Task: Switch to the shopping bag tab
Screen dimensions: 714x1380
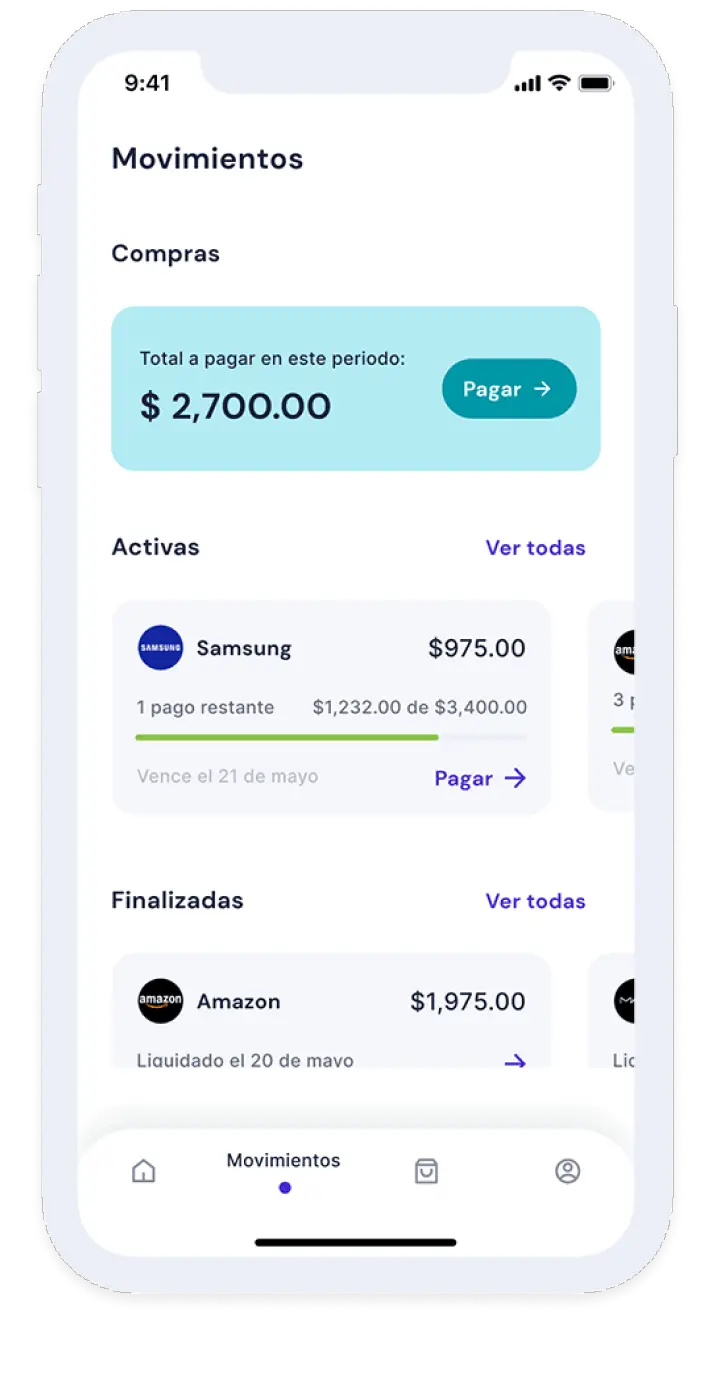Action: coord(427,1171)
